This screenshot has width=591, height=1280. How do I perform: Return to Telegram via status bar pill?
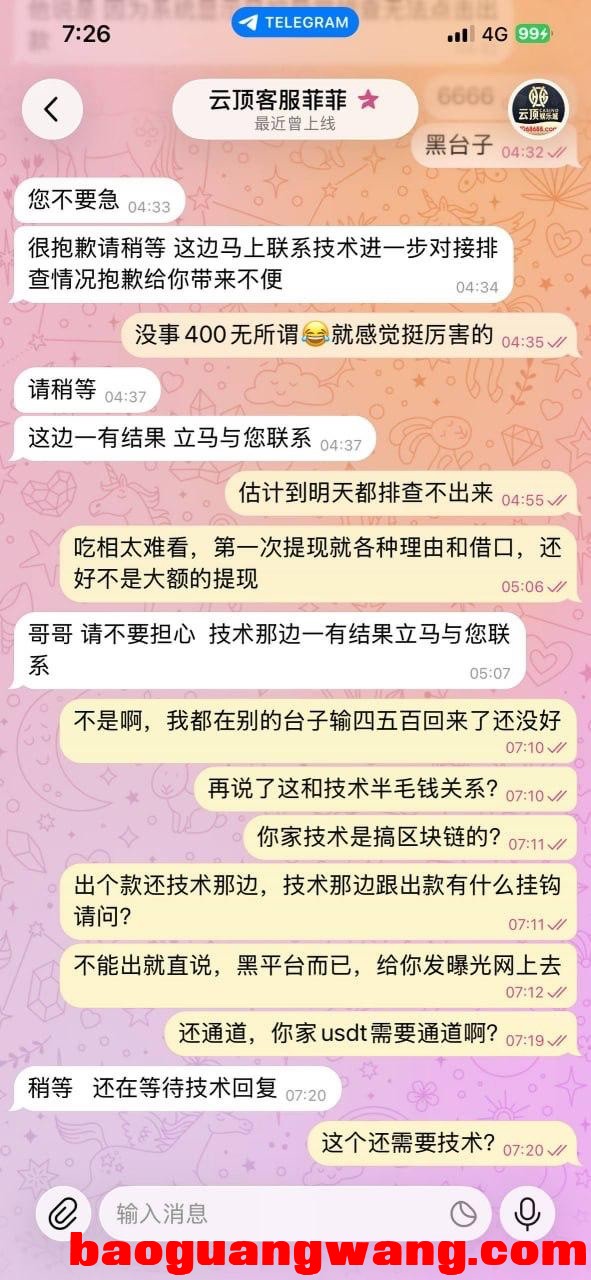pos(295,22)
